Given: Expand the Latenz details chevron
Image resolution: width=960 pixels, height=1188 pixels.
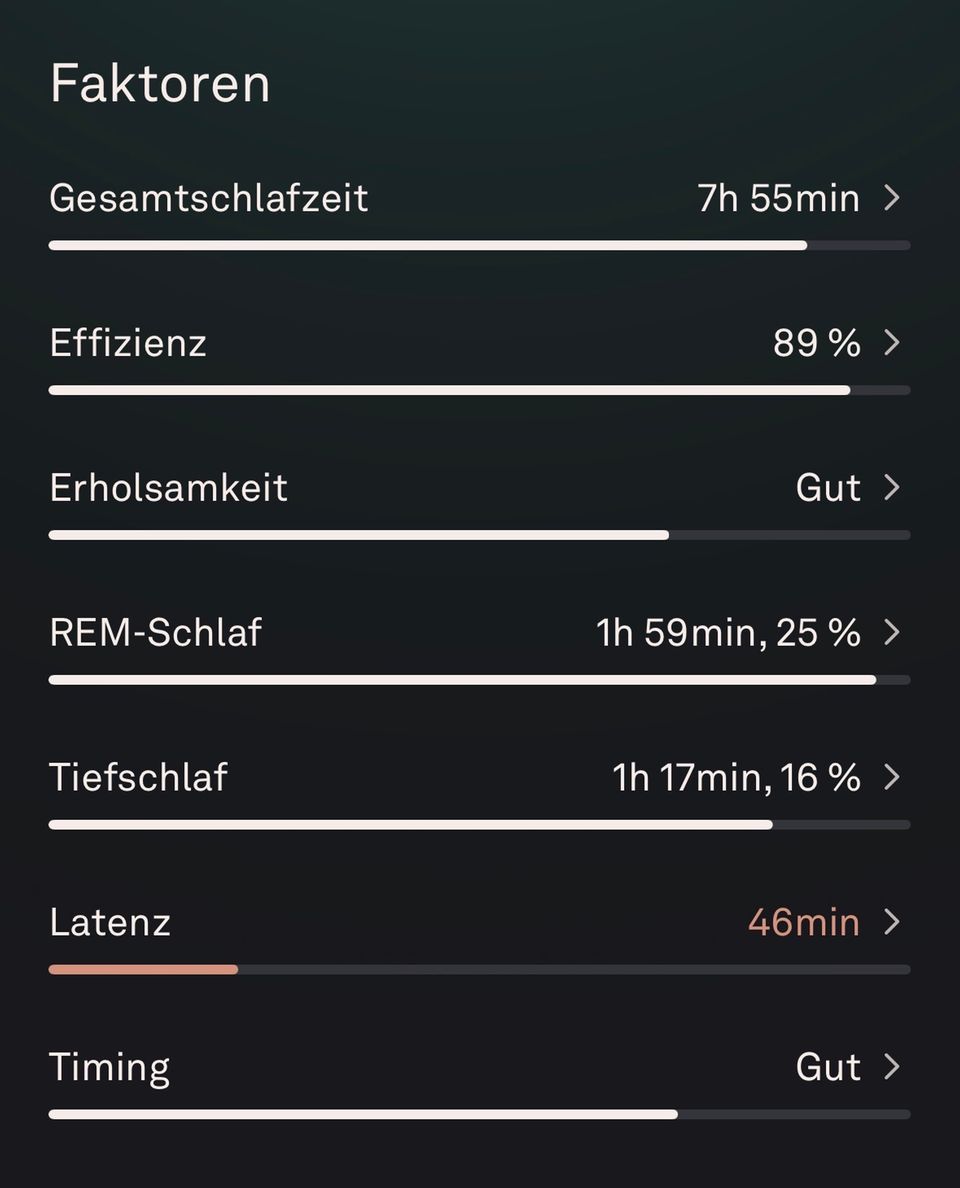Looking at the screenshot, I should click(891, 922).
